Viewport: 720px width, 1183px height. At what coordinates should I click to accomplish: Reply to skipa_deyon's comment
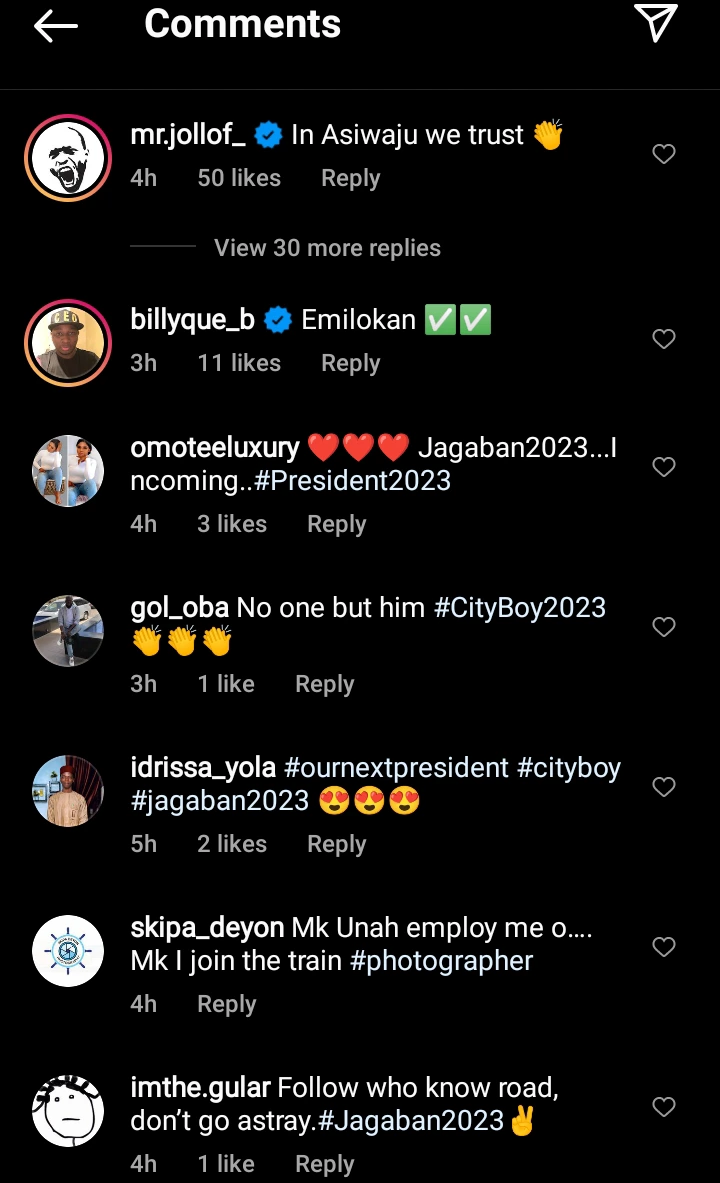(x=226, y=1004)
